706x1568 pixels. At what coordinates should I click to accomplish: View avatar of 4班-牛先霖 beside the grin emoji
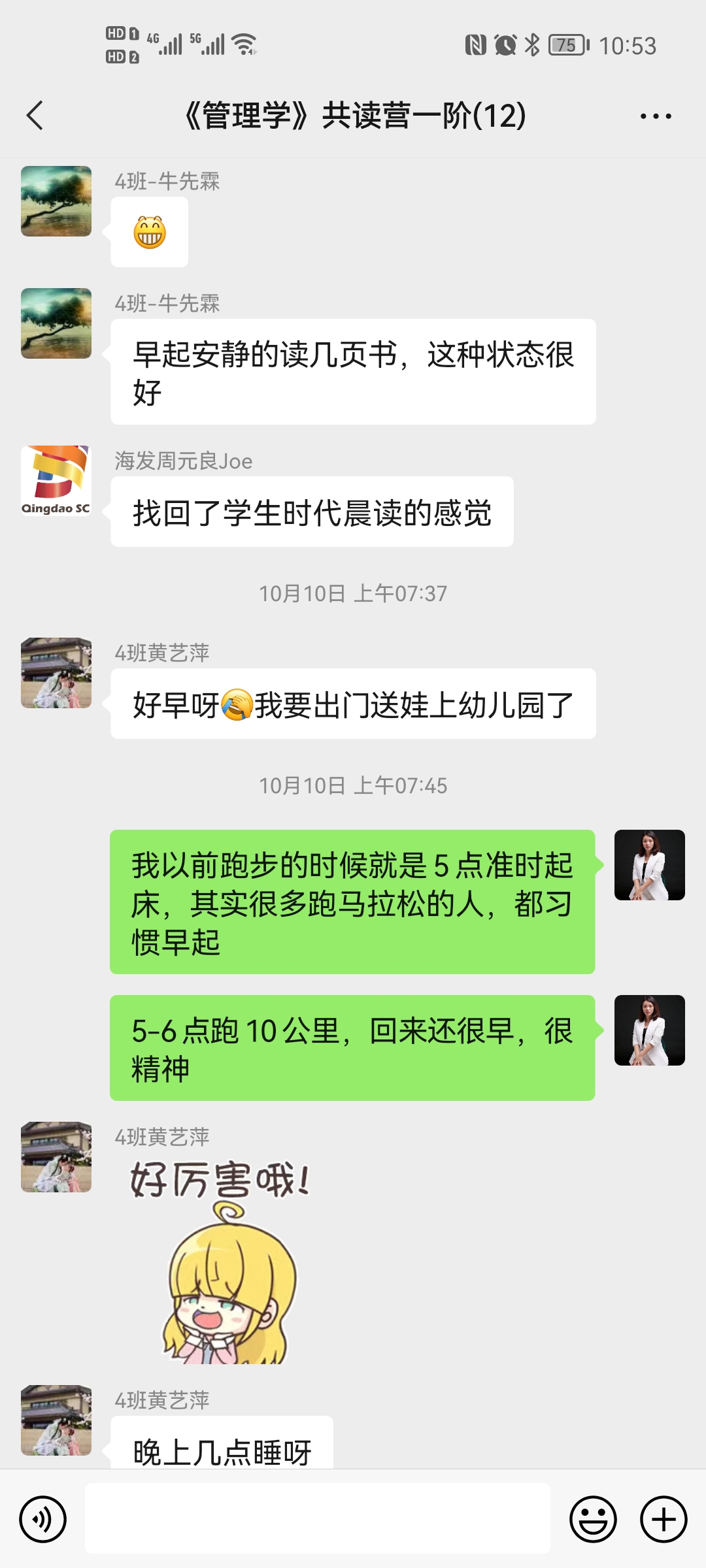pos(56,201)
